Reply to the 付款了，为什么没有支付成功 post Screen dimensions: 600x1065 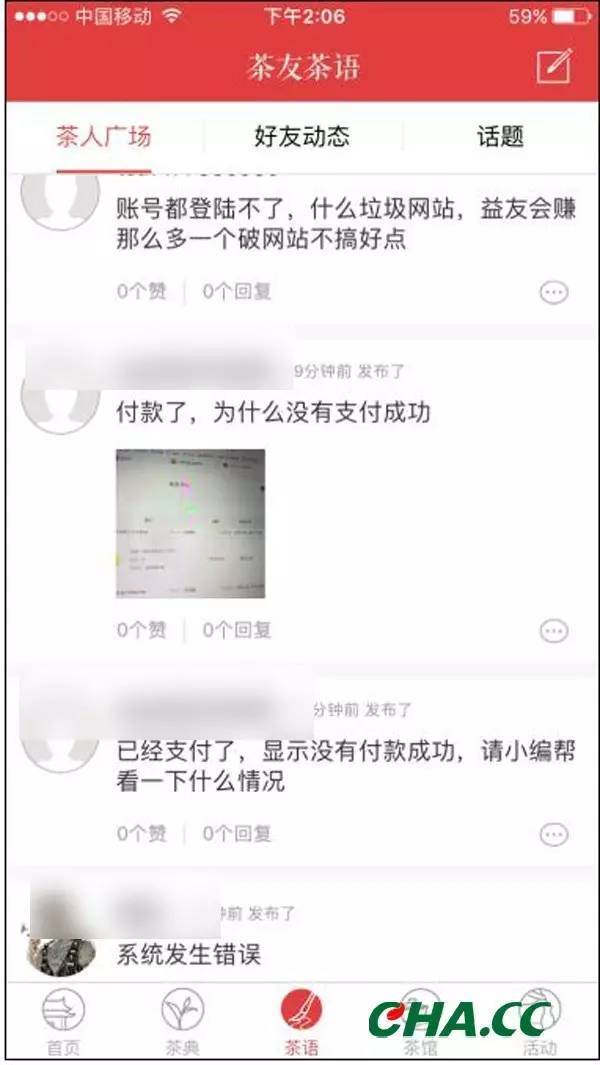pyautogui.click(x=237, y=631)
